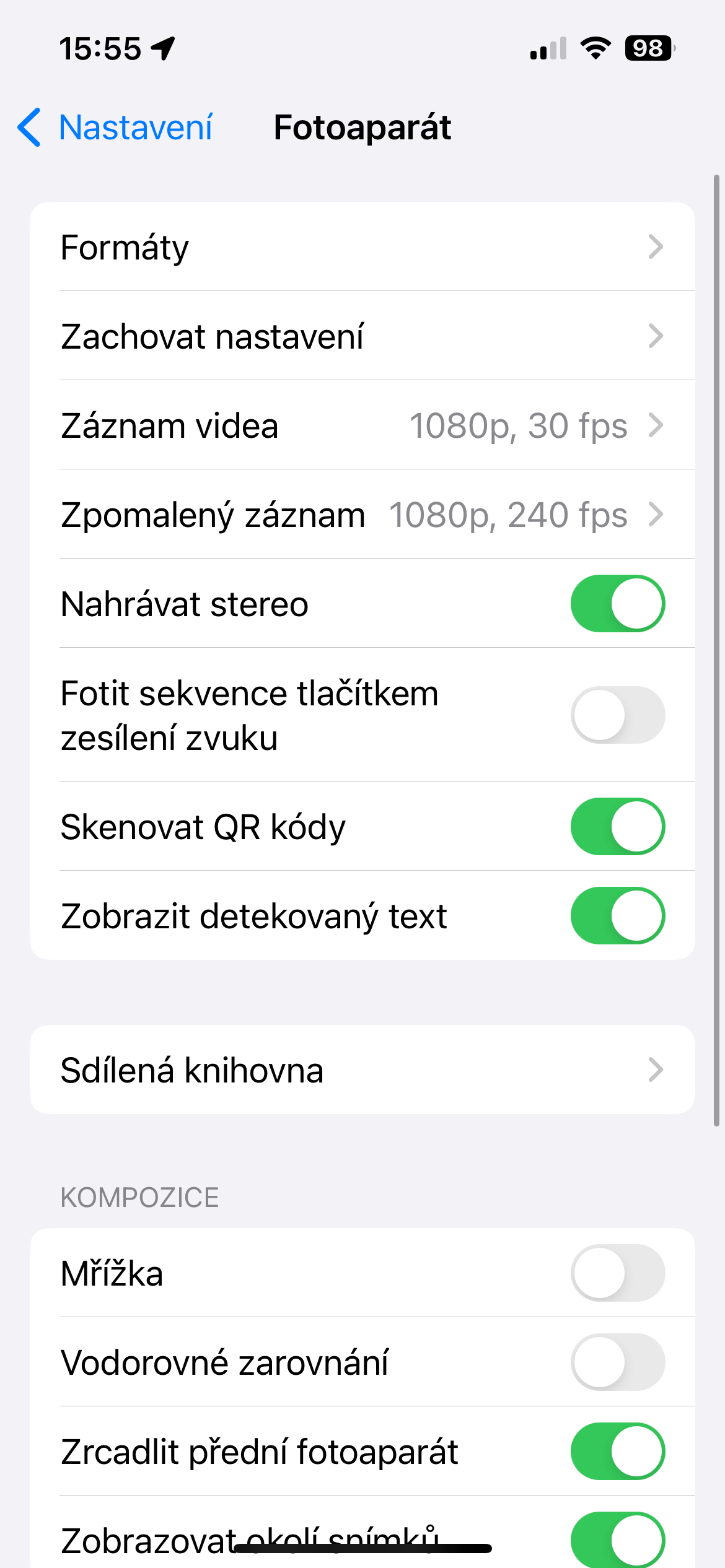Toggle Zobrazit detekovaný text off
This screenshot has height=1568, width=725.
click(x=617, y=916)
